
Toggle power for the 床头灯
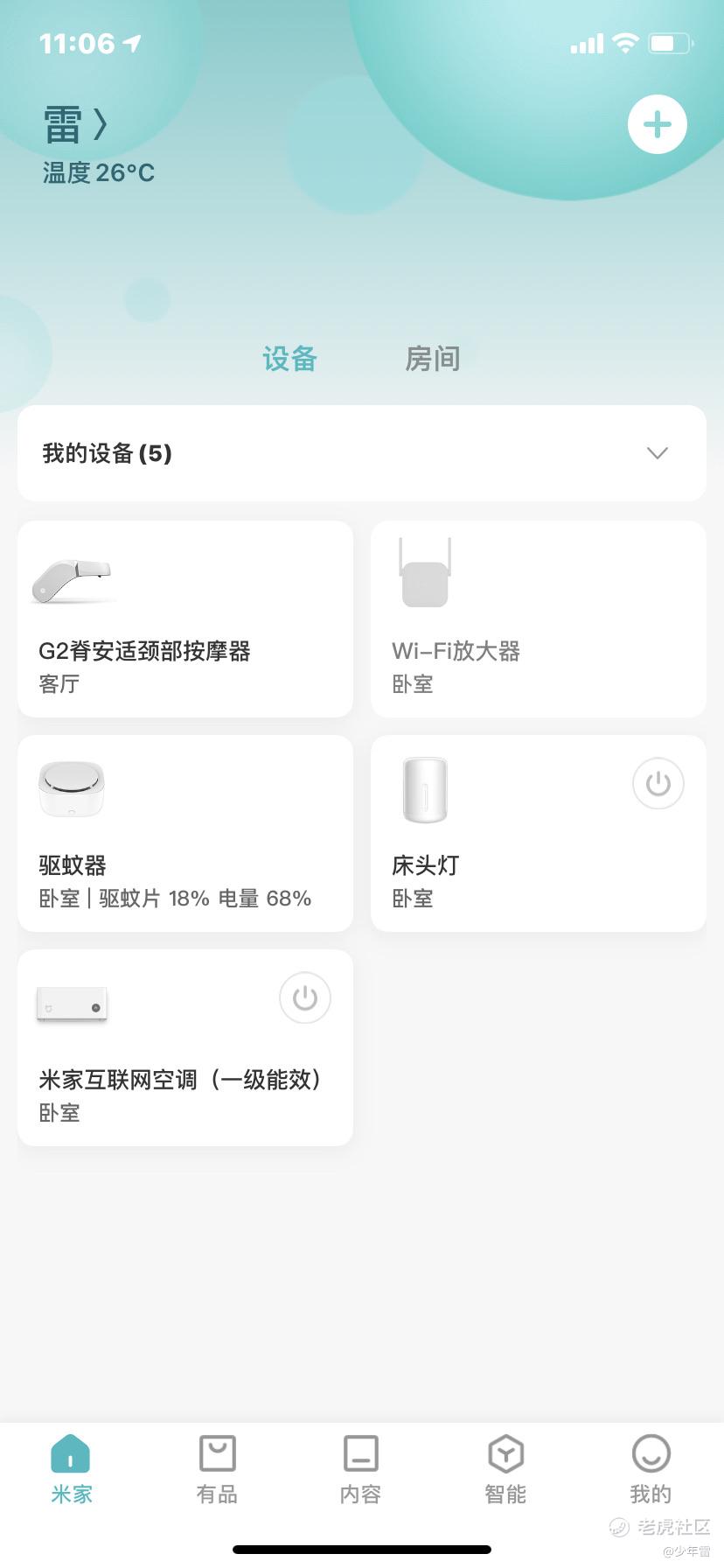[x=658, y=783]
